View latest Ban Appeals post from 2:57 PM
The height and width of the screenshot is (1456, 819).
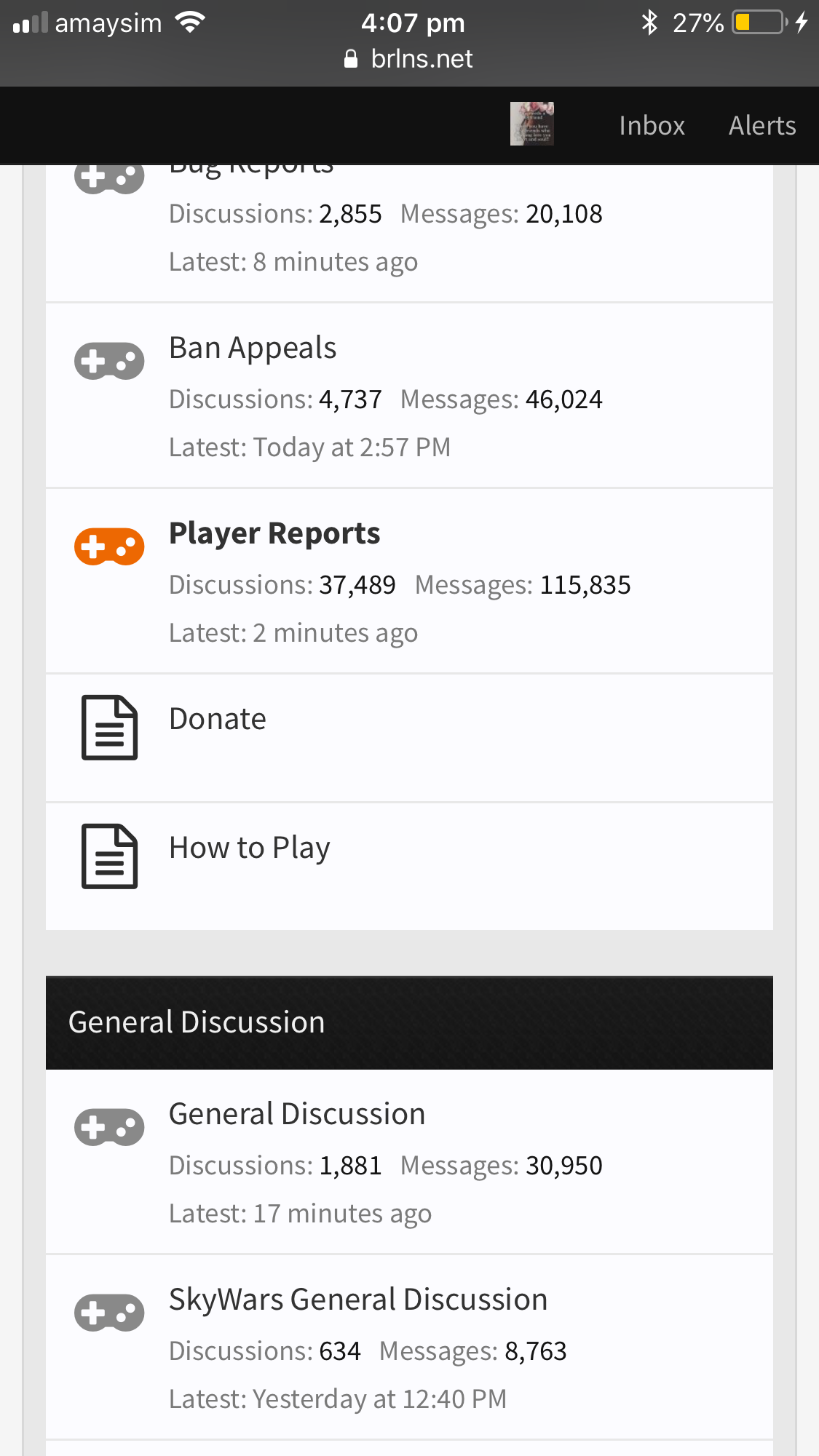[x=351, y=447]
